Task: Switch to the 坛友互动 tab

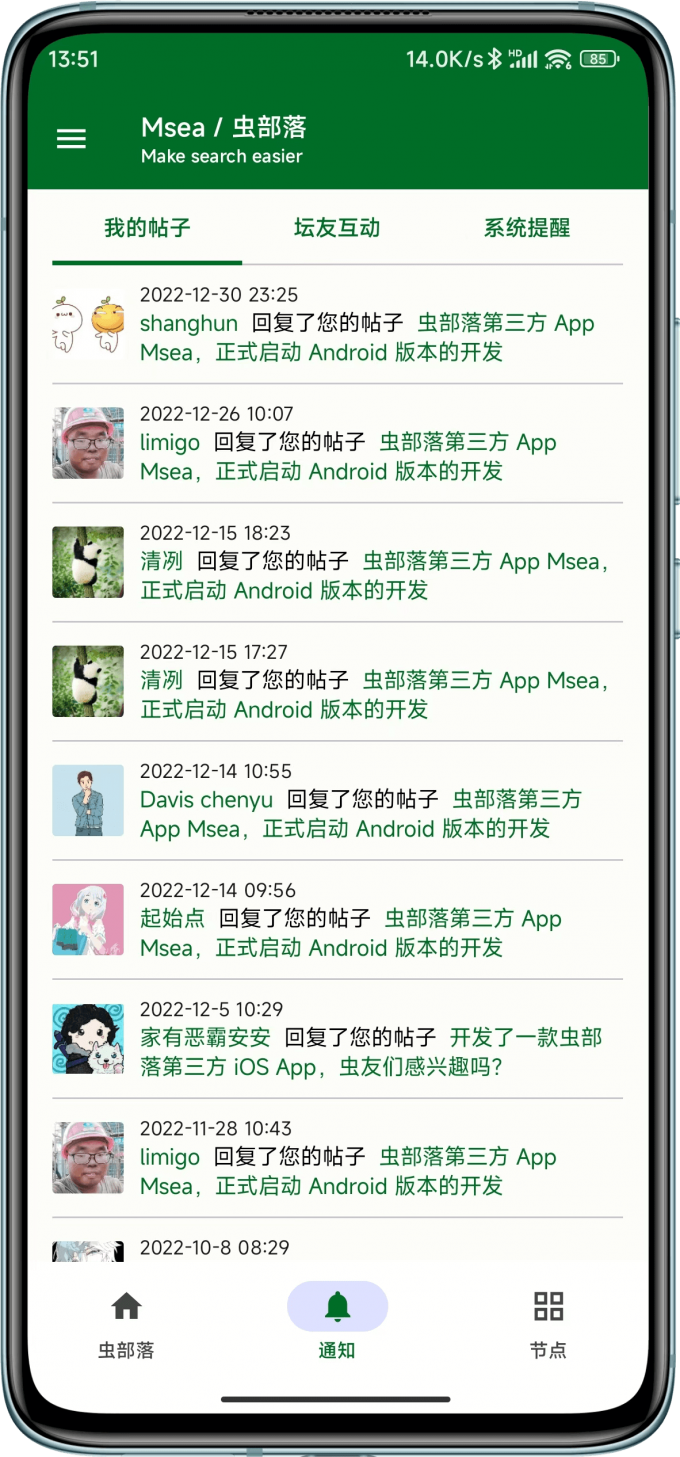Action: [337, 228]
